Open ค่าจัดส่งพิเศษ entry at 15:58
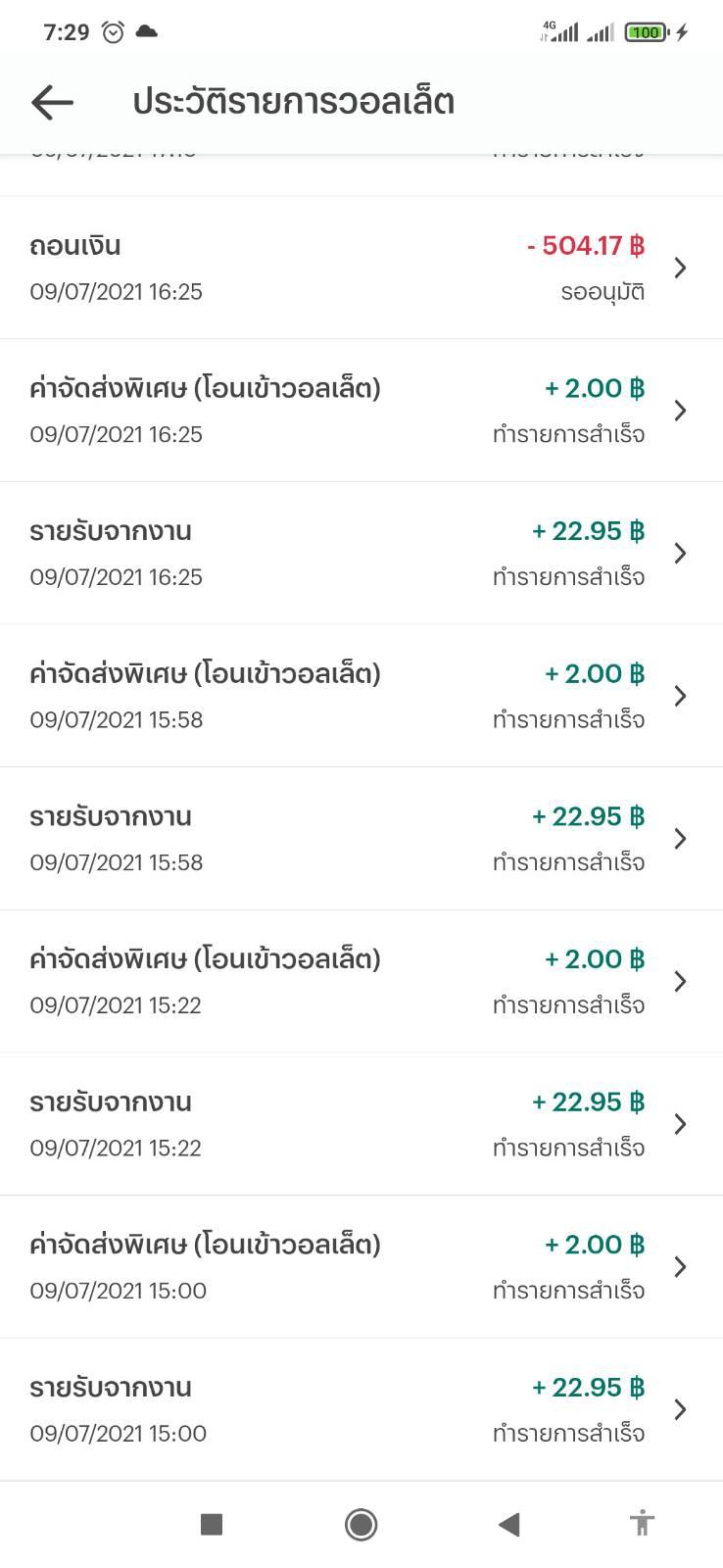The image size is (723, 1568). [x=361, y=696]
